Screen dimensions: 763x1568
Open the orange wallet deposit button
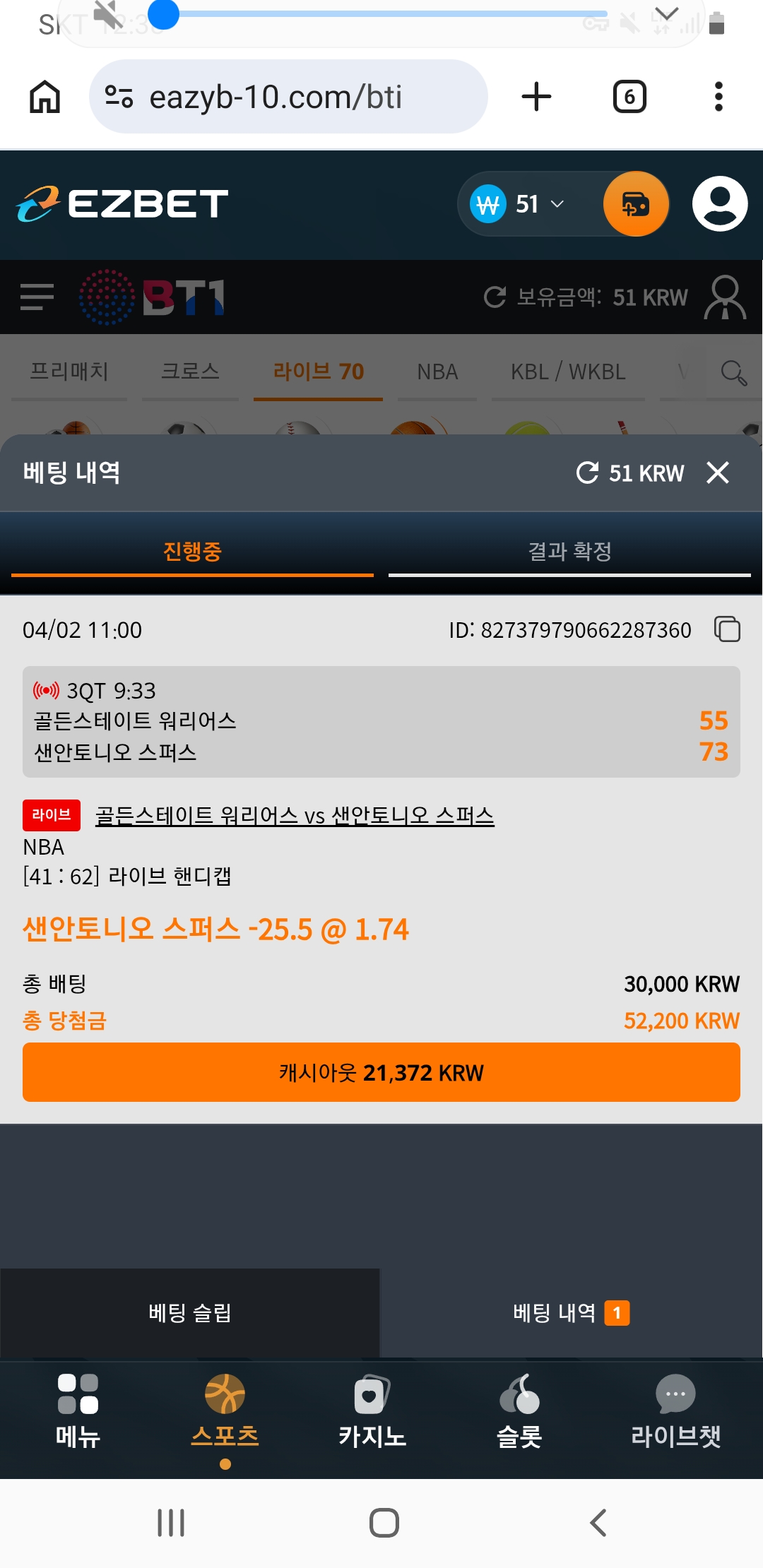636,204
